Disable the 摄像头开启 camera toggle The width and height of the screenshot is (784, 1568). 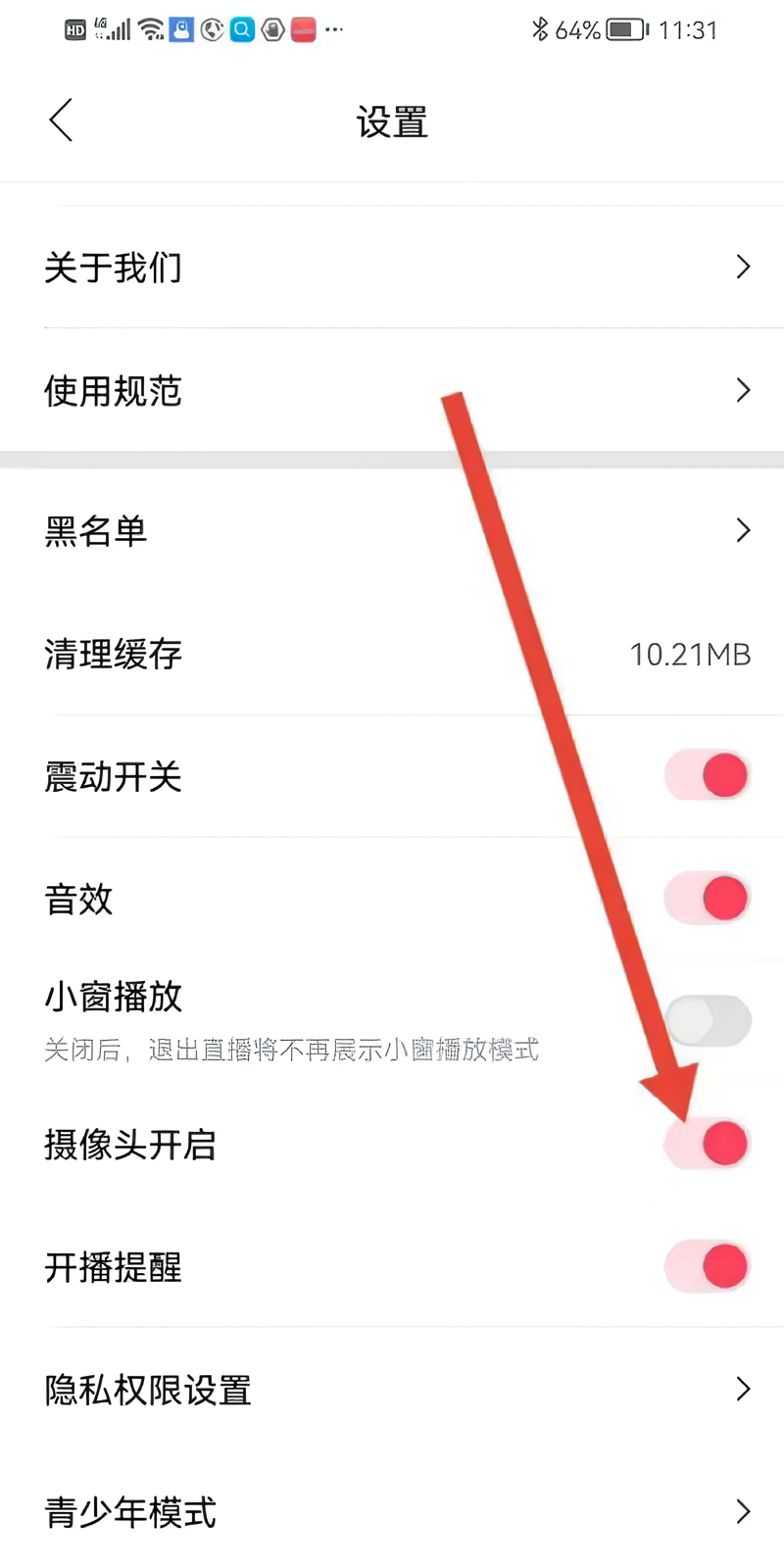pyautogui.click(x=708, y=1143)
